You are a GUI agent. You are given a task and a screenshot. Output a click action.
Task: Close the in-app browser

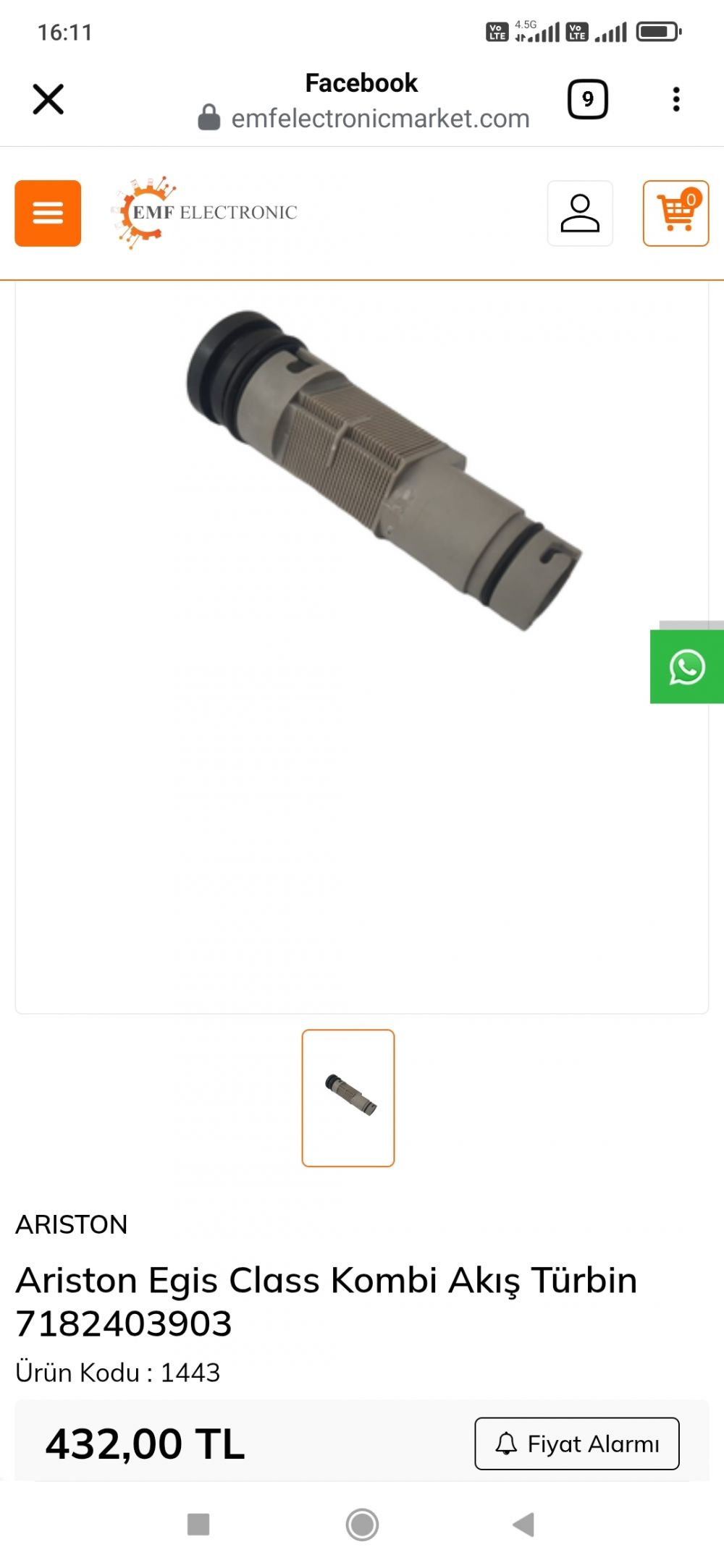[49, 99]
